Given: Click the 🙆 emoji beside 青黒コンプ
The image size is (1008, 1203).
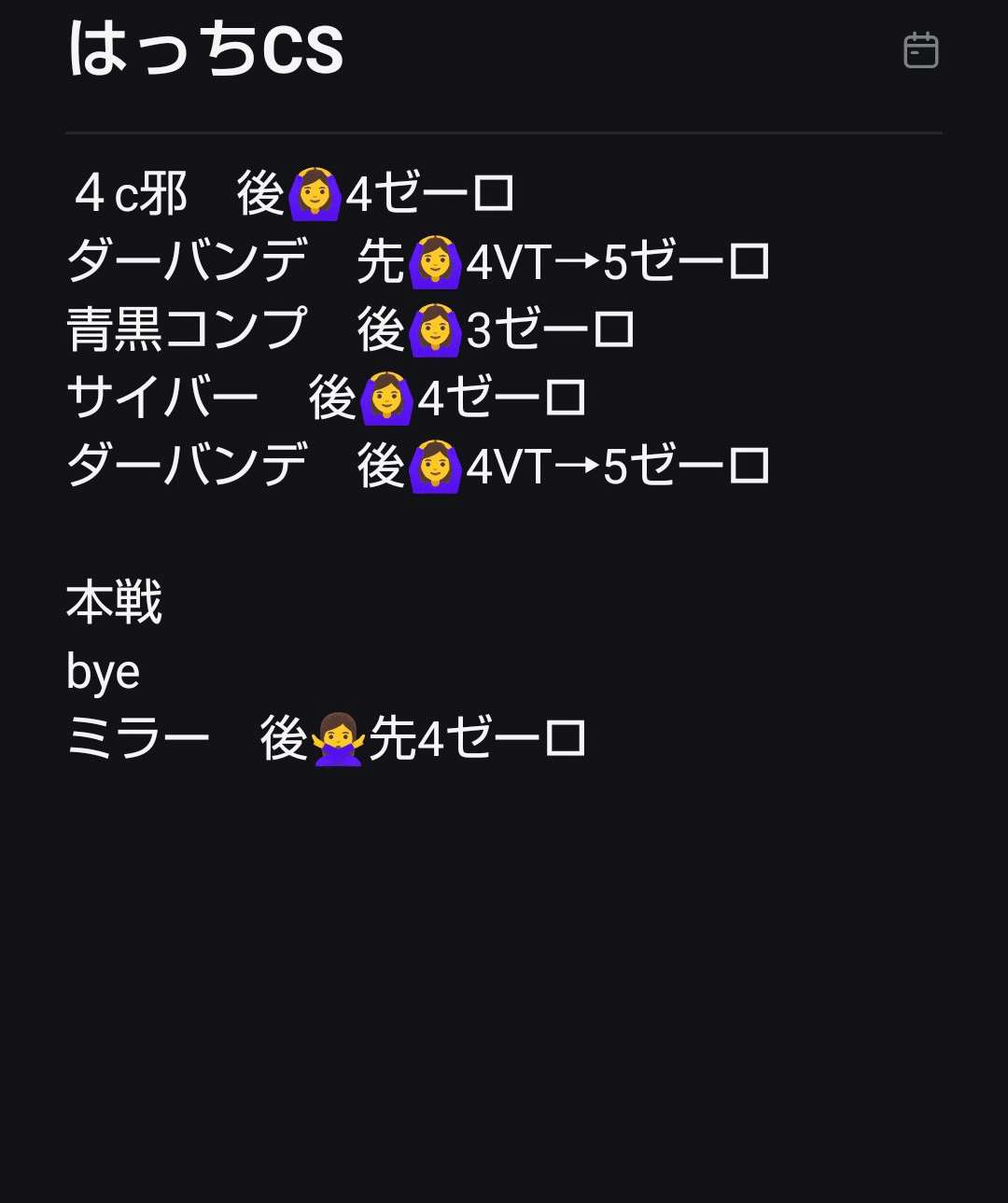Looking at the screenshot, I should [434, 330].
